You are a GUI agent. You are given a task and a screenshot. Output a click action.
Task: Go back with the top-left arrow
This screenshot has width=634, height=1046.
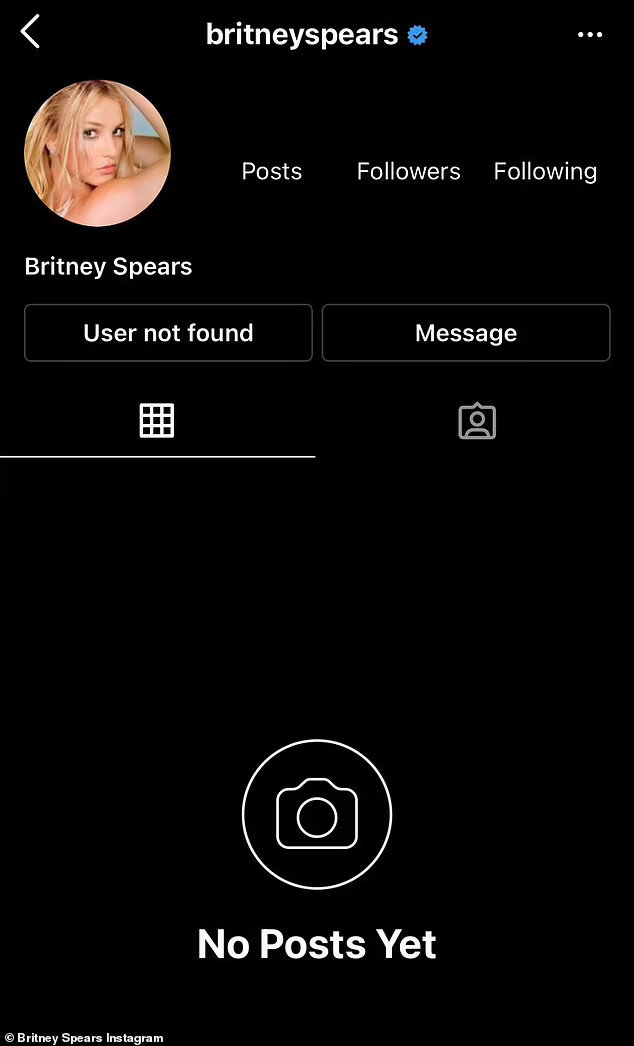pos(31,32)
